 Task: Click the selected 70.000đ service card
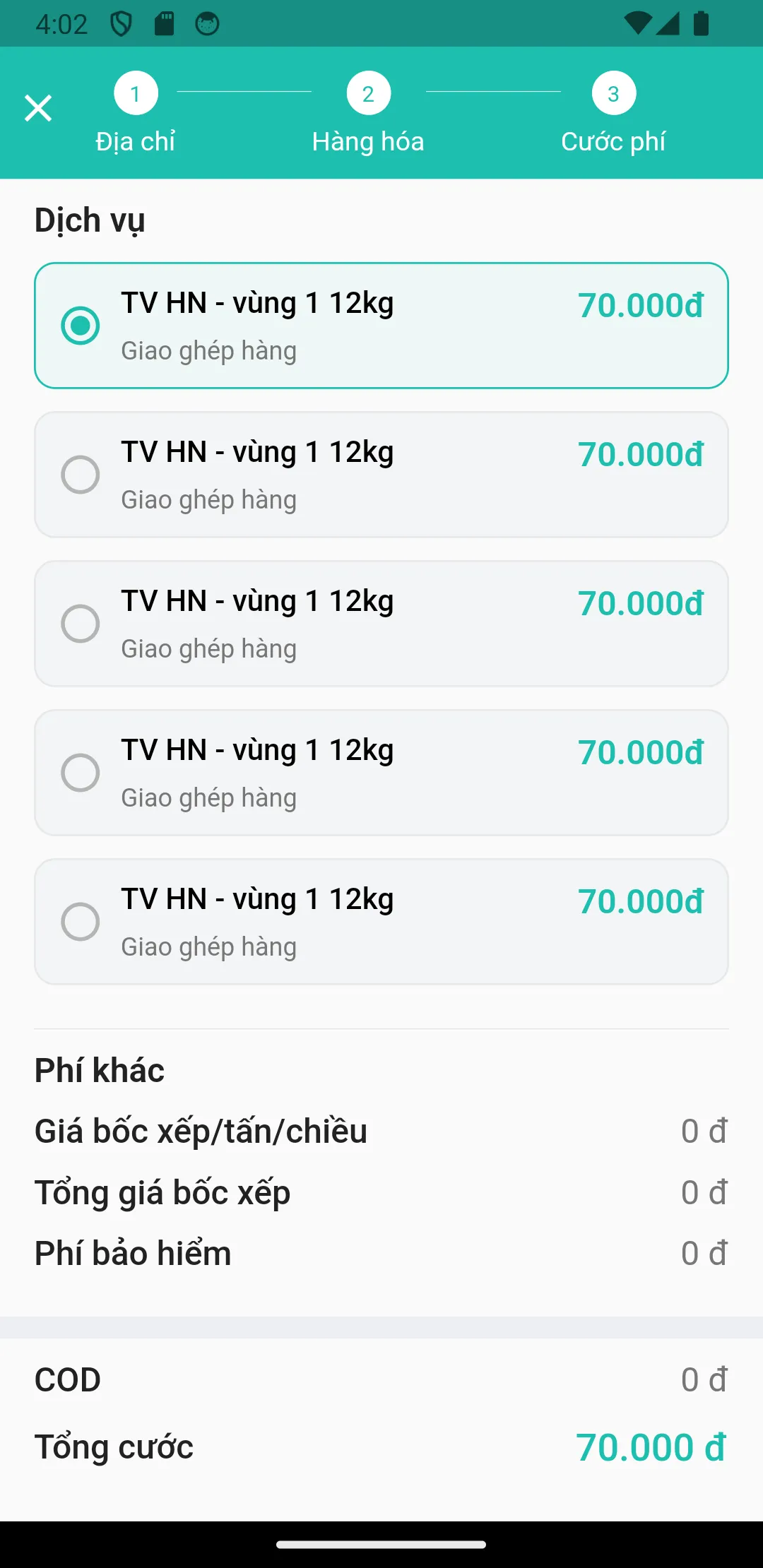[x=381, y=325]
